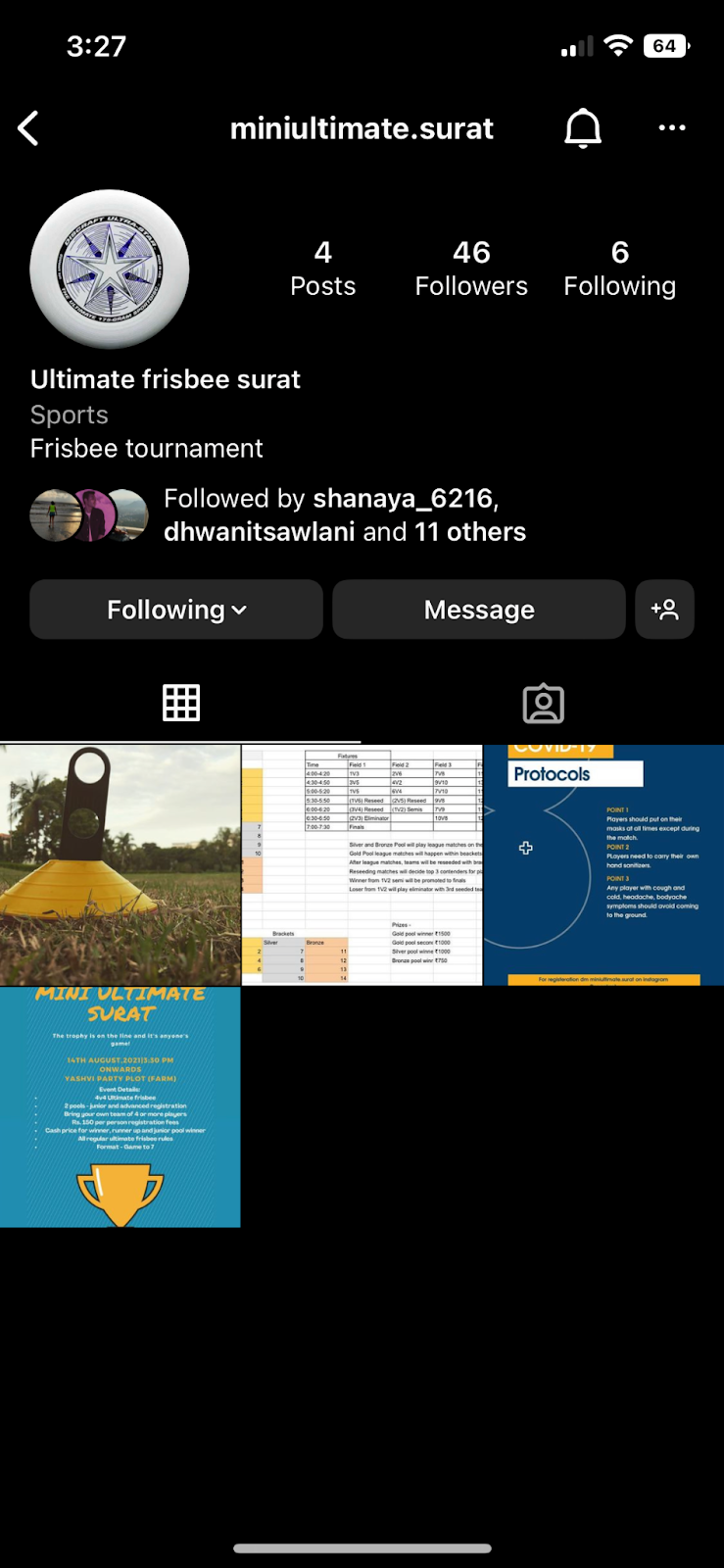Open the fixtures spreadsheet post
724x1568 pixels.
click(362, 865)
